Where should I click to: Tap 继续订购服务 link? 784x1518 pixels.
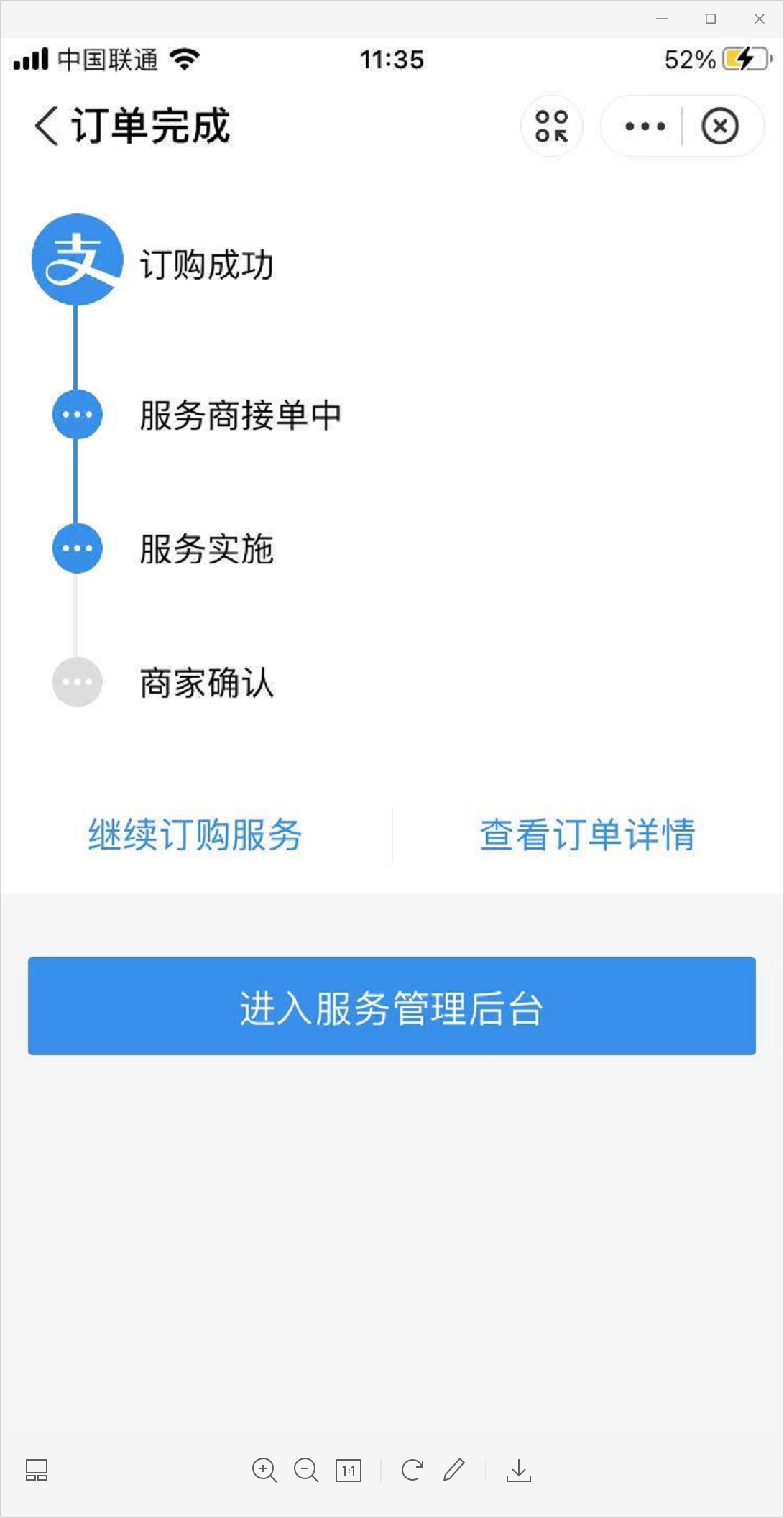point(195,834)
